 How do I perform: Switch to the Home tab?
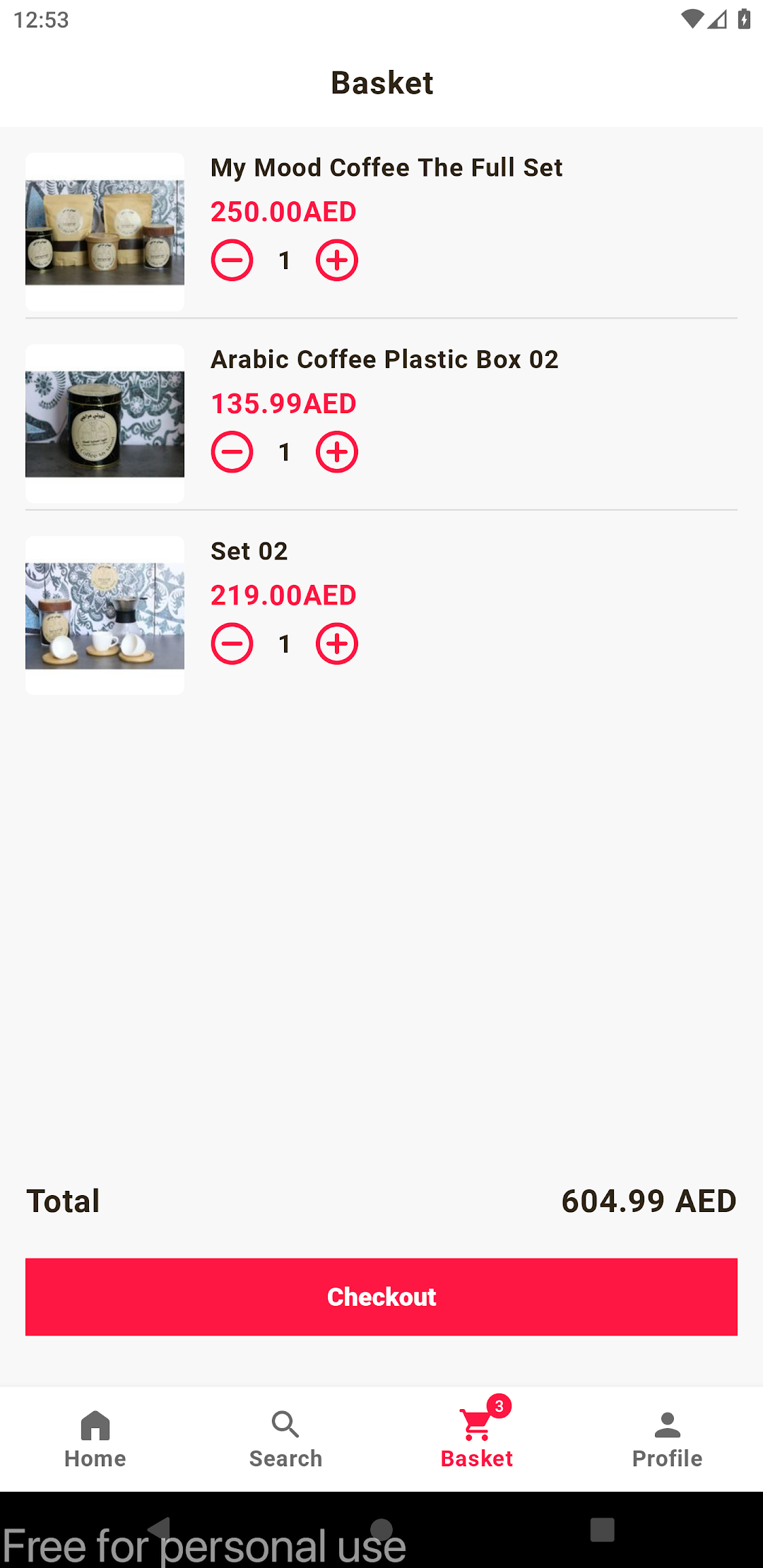(x=95, y=1439)
